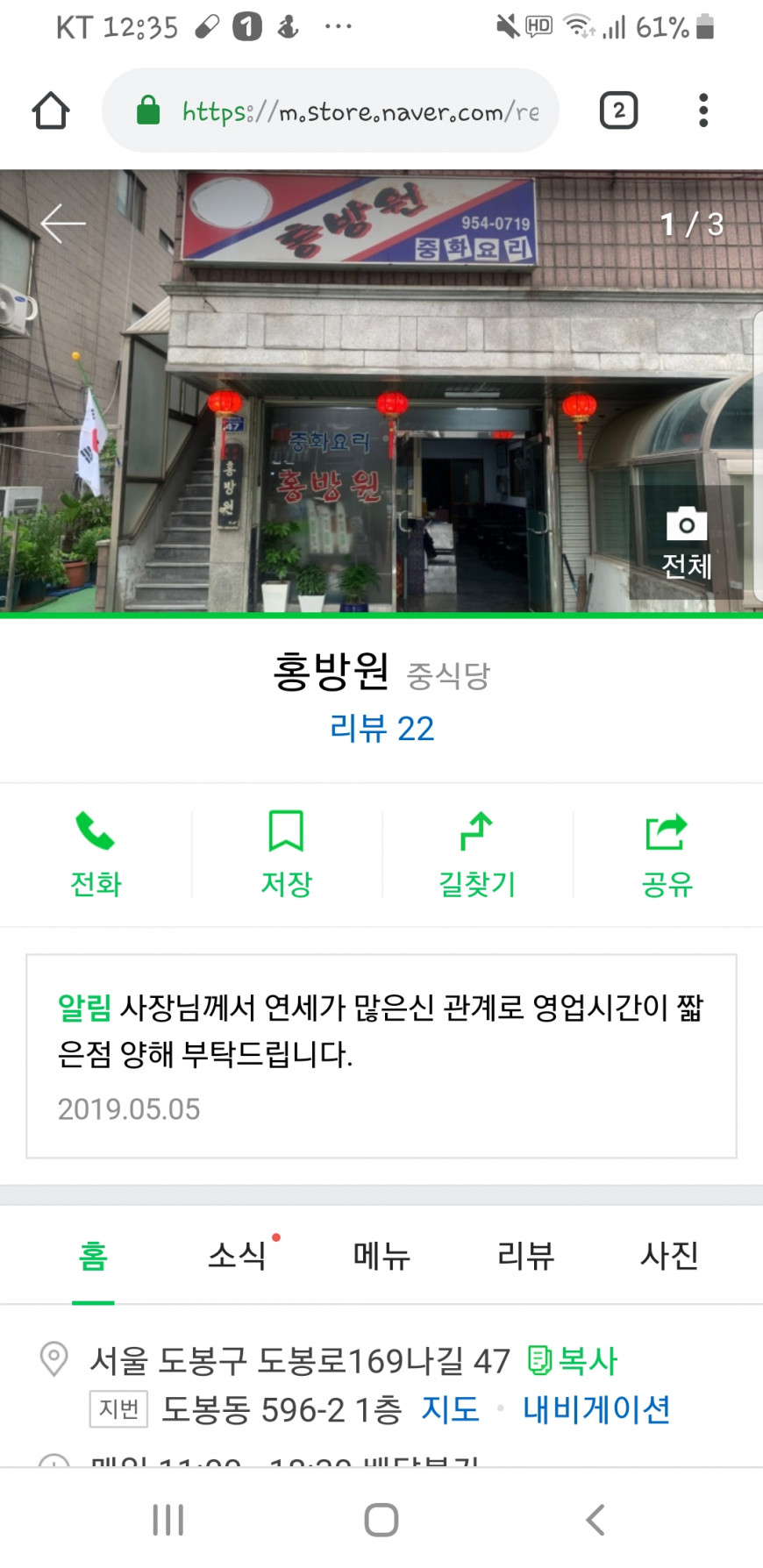Open the browser tab switcher

(618, 111)
